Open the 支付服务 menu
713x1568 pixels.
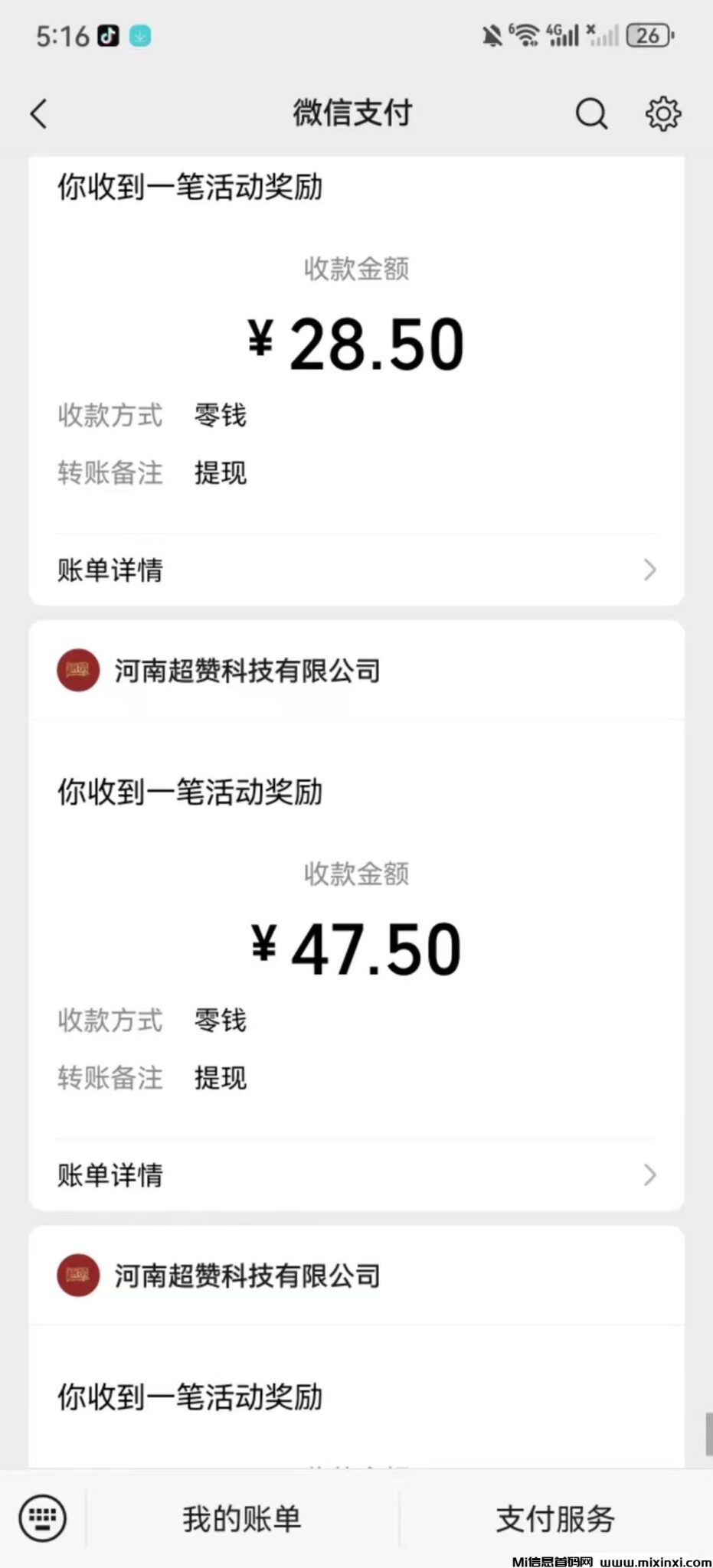pos(555,1519)
